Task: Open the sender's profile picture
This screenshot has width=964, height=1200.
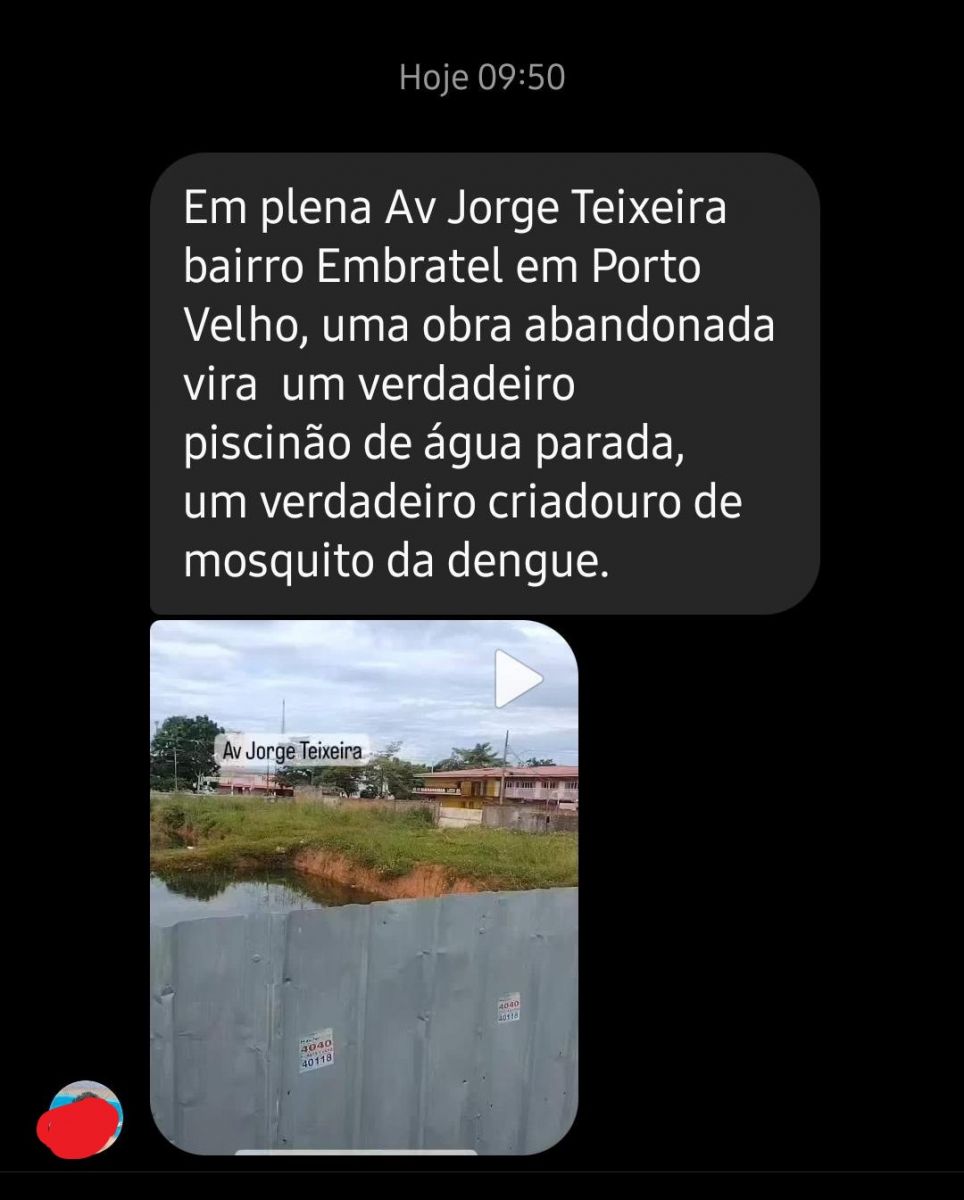Action: tap(86, 1118)
